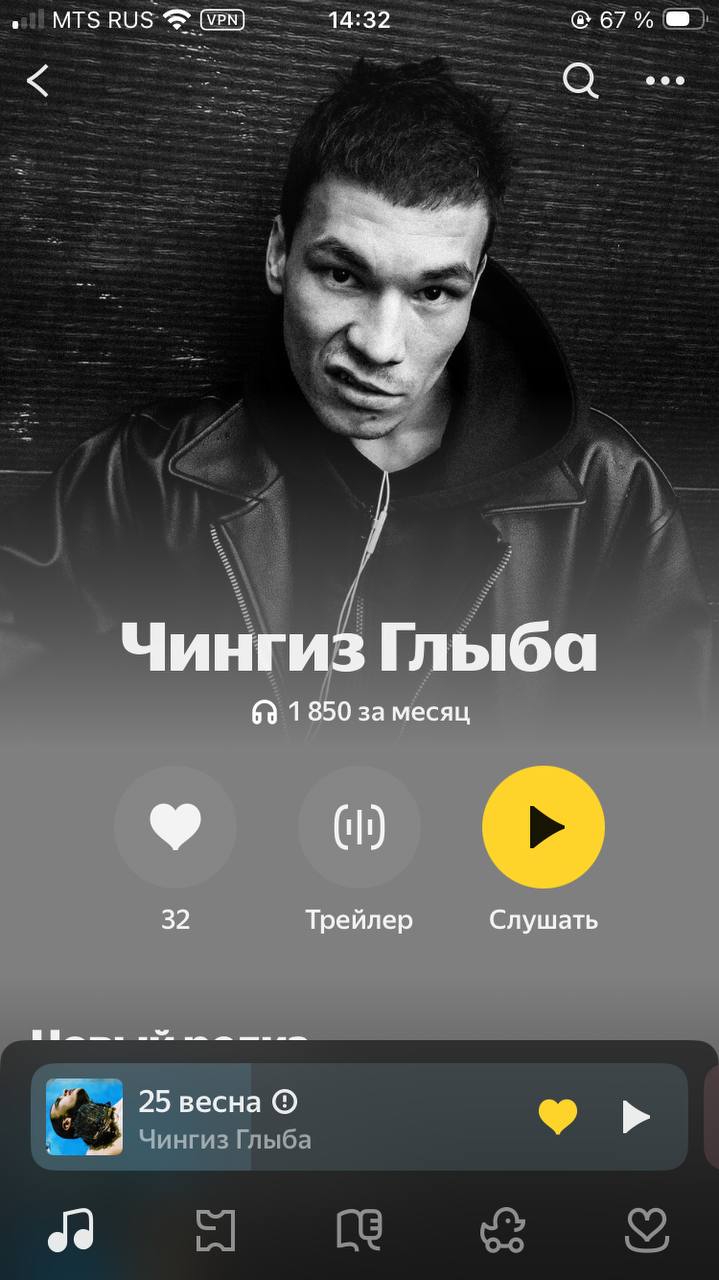Screen dimensions: 719x1280
Task: Go back using the top-left arrow
Action: pyautogui.click(x=38, y=80)
